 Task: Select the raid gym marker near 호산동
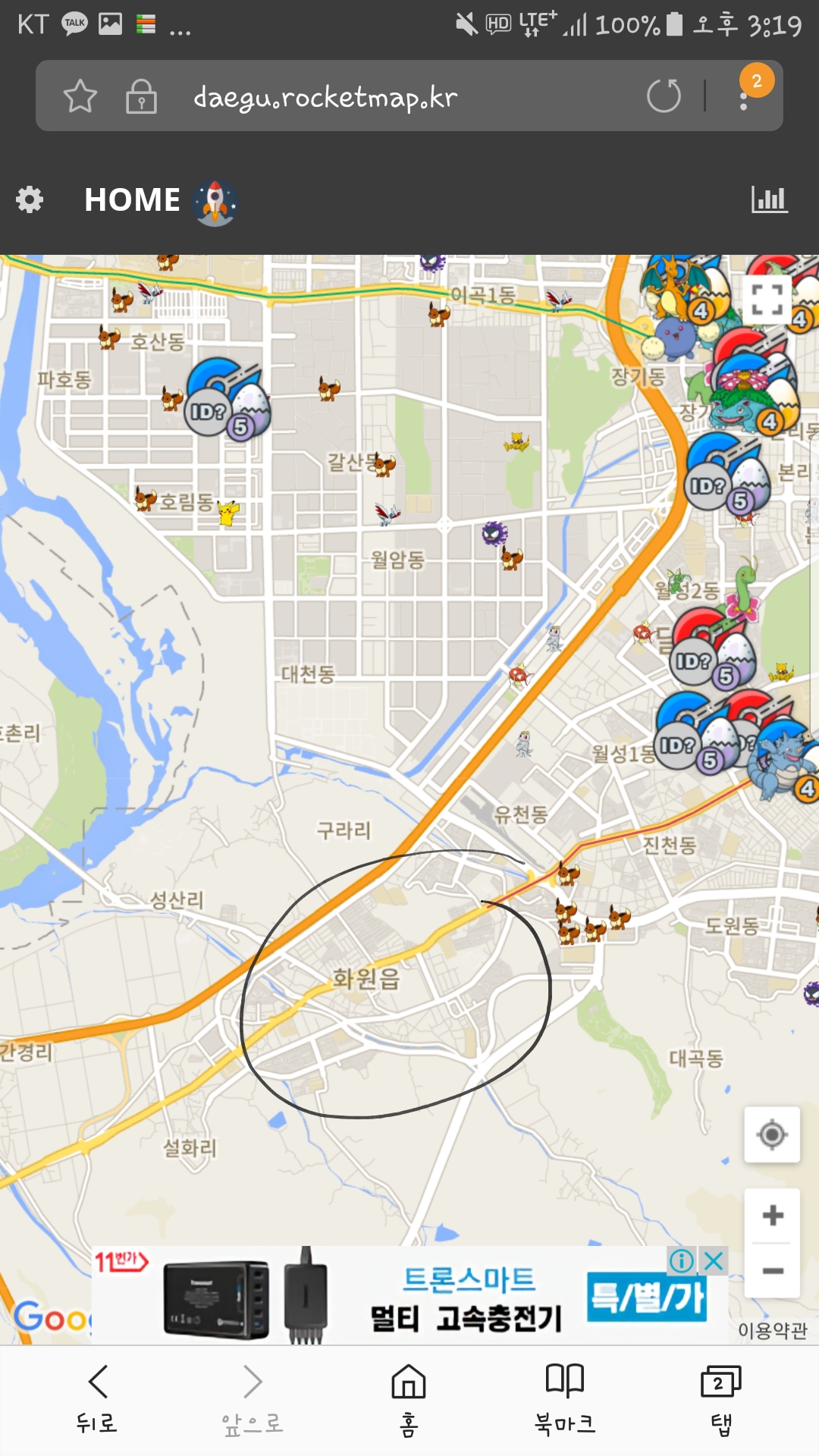point(226,398)
